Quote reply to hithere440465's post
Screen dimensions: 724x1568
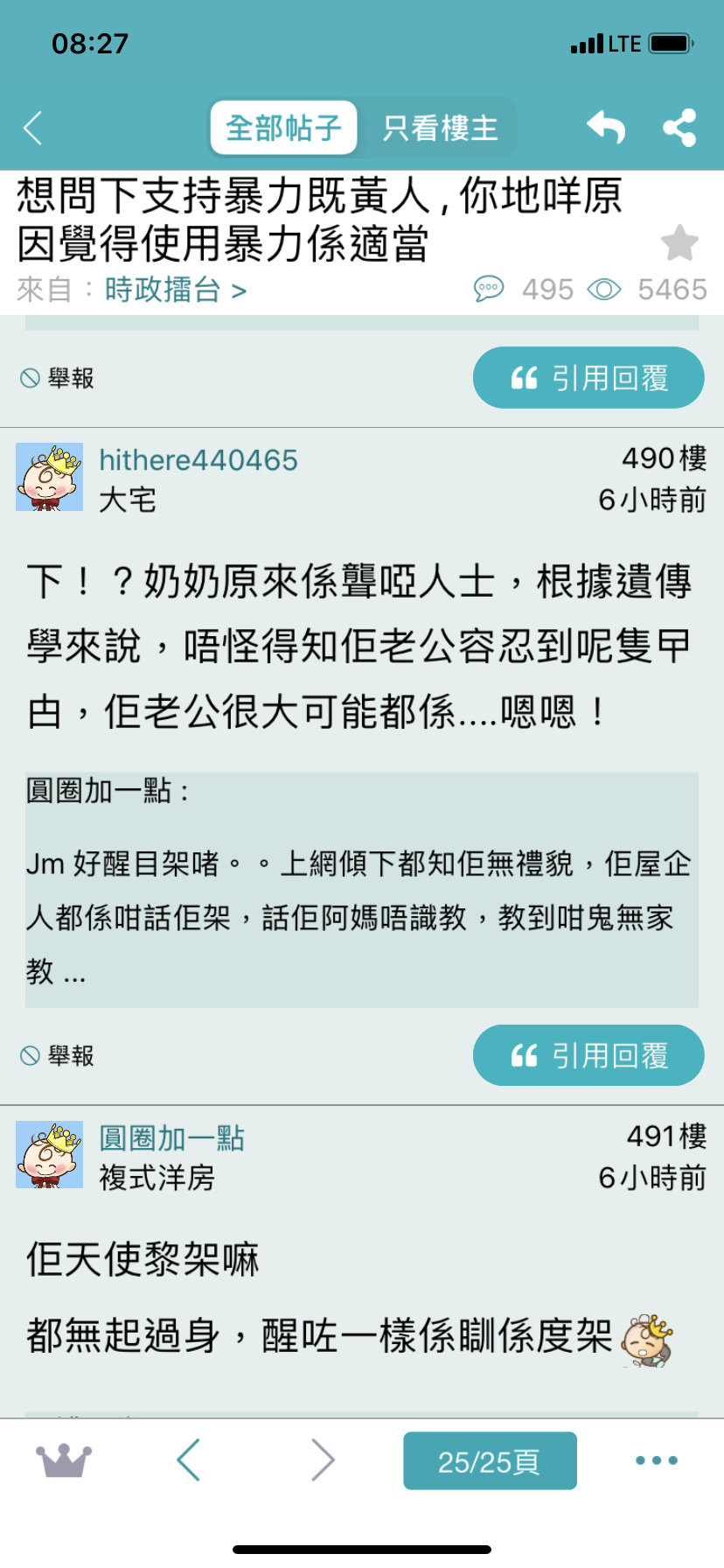[x=588, y=1055]
